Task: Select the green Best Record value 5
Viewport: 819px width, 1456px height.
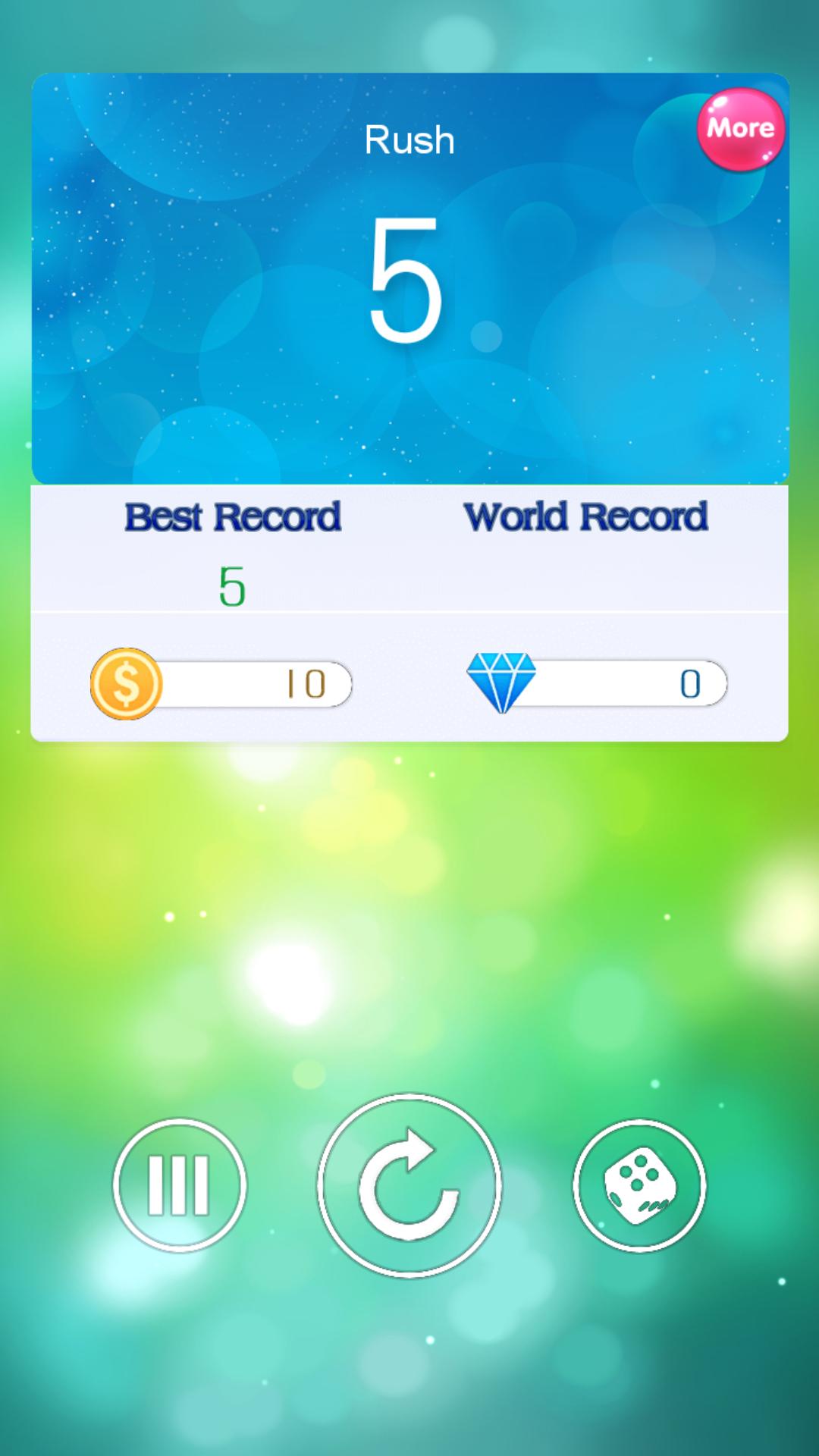Action: click(233, 584)
